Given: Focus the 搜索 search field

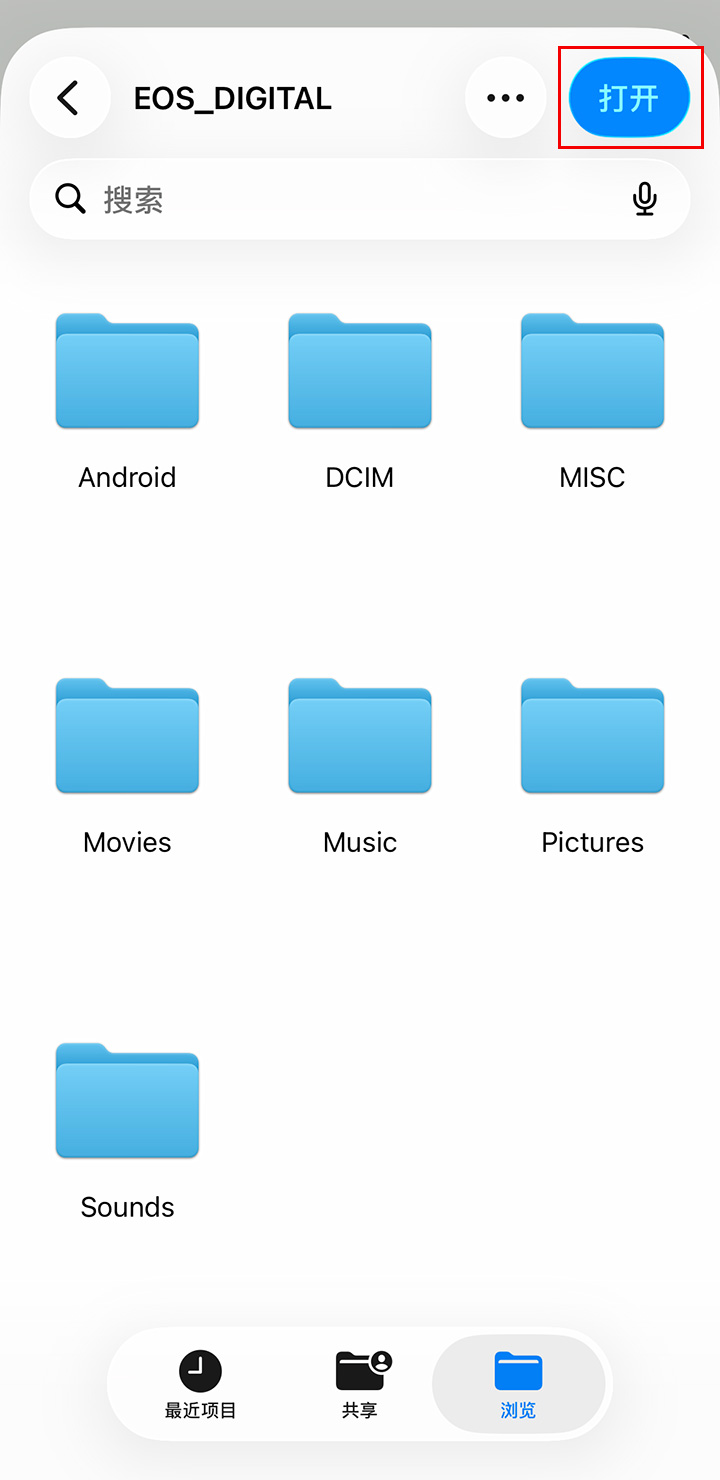Looking at the screenshot, I should tap(340, 199).
